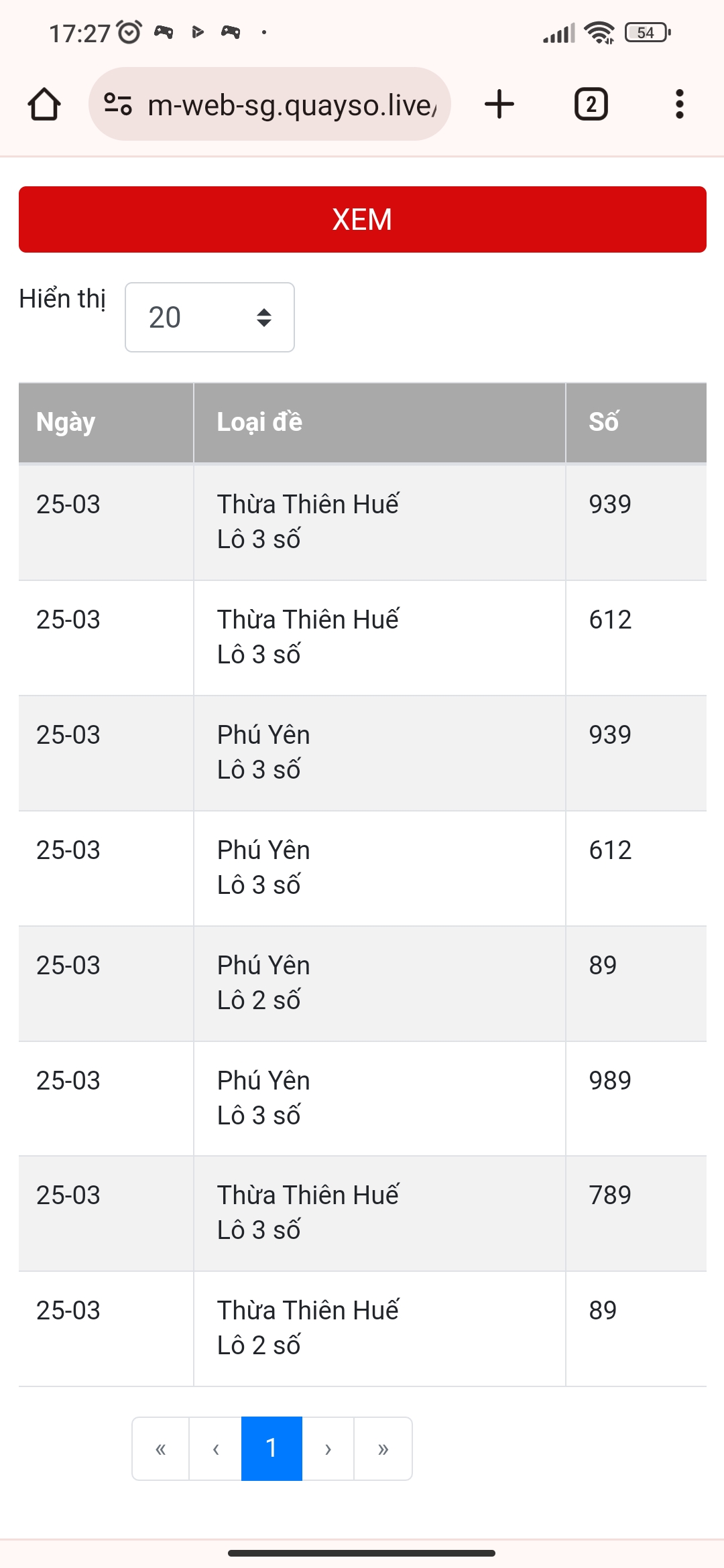The image size is (724, 1568).
Task: Open the browser overflow menu
Action: [x=680, y=105]
